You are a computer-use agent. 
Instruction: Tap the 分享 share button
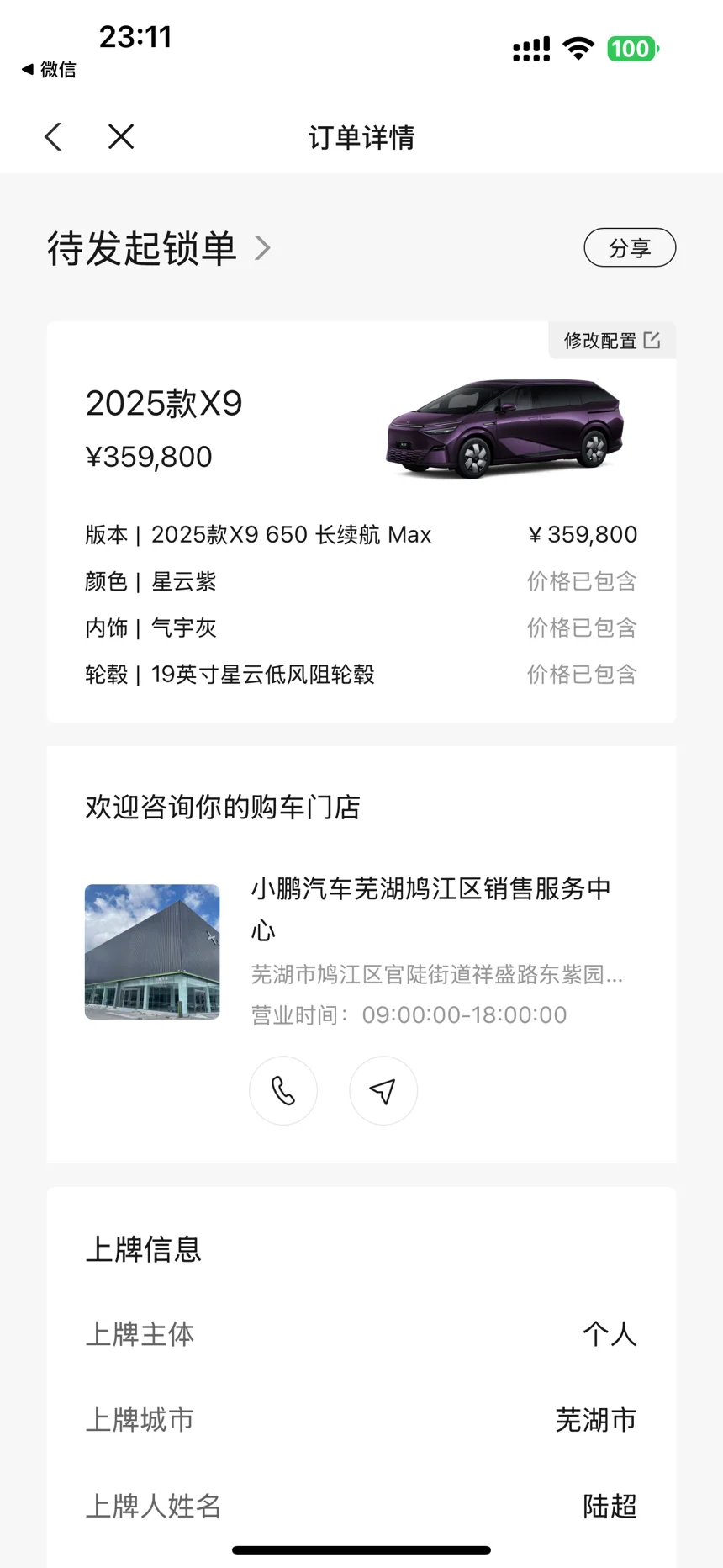pyautogui.click(x=630, y=248)
